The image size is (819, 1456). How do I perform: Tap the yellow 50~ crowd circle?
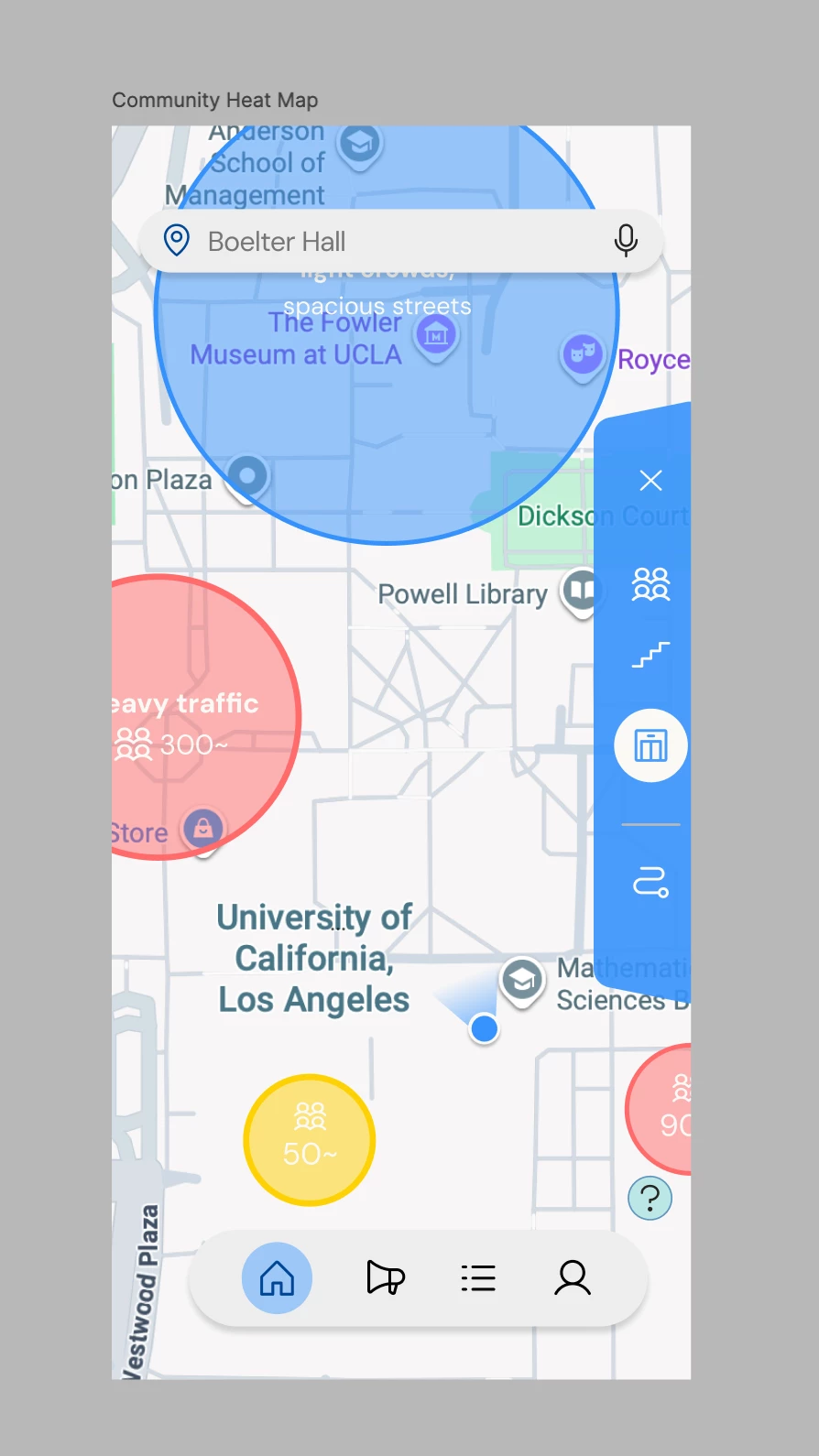(310, 1140)
